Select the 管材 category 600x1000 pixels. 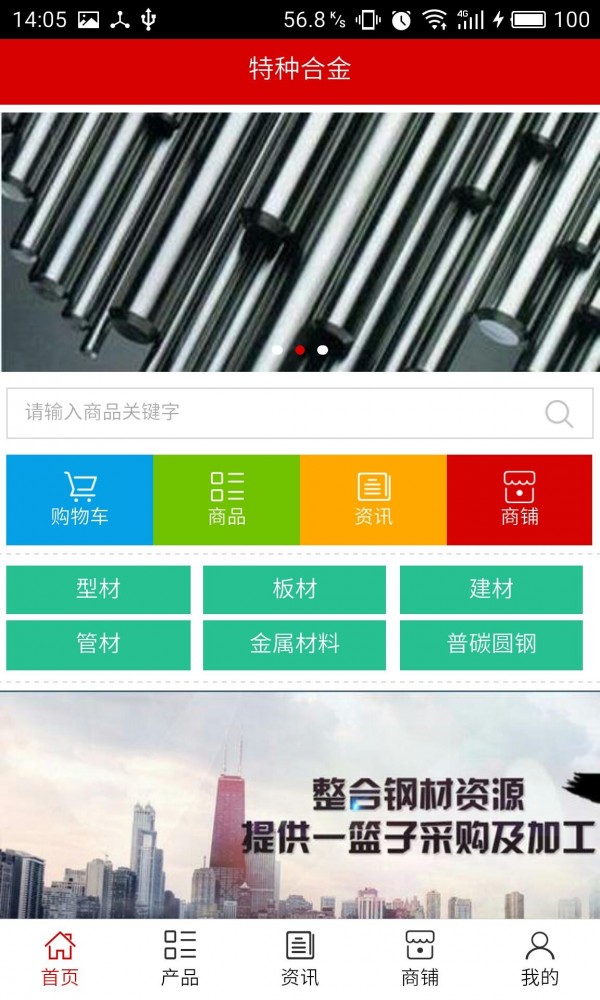click(98, 644)
